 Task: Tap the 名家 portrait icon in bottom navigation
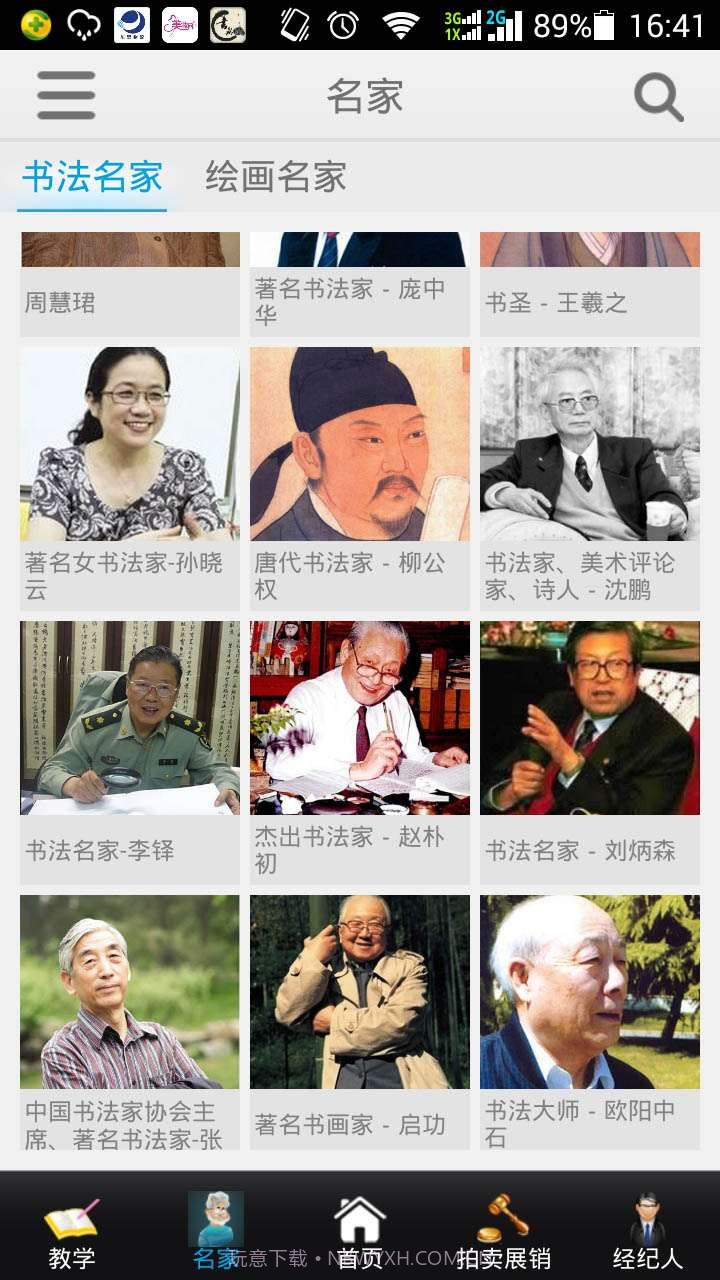214,1215
